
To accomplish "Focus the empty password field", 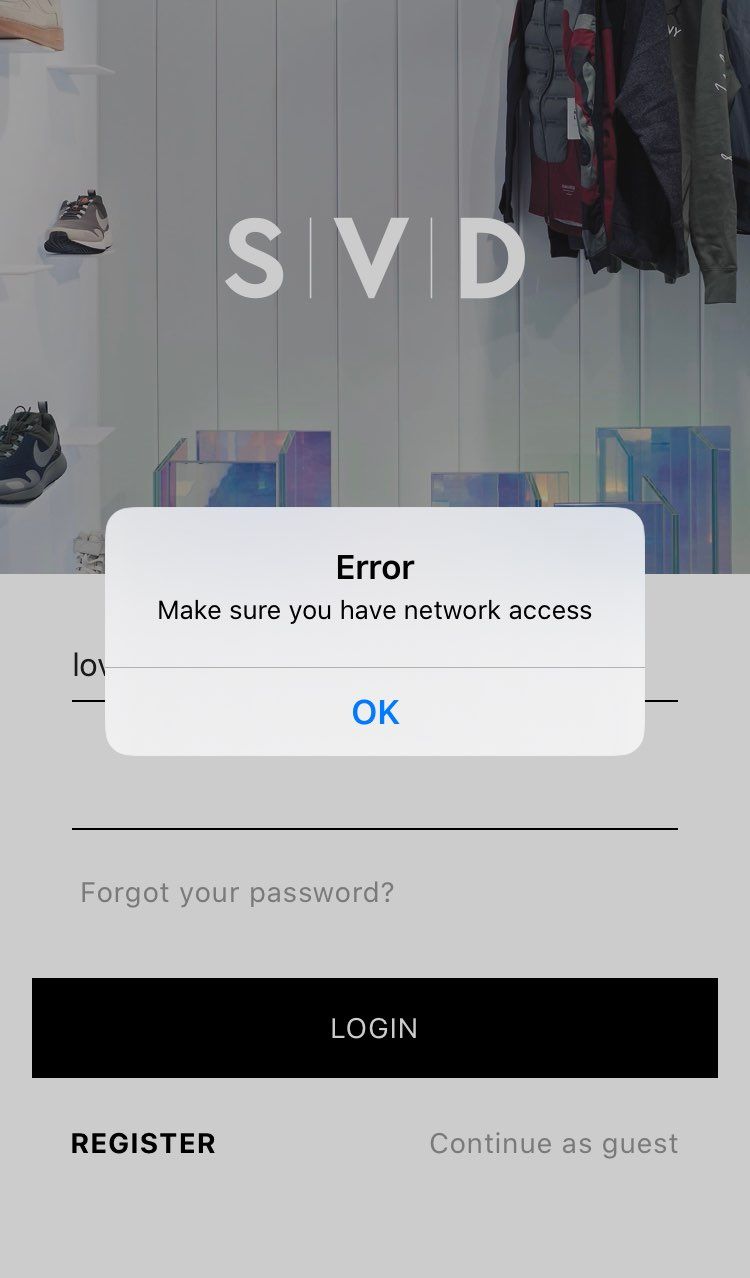I will click(x=375, y=796).
